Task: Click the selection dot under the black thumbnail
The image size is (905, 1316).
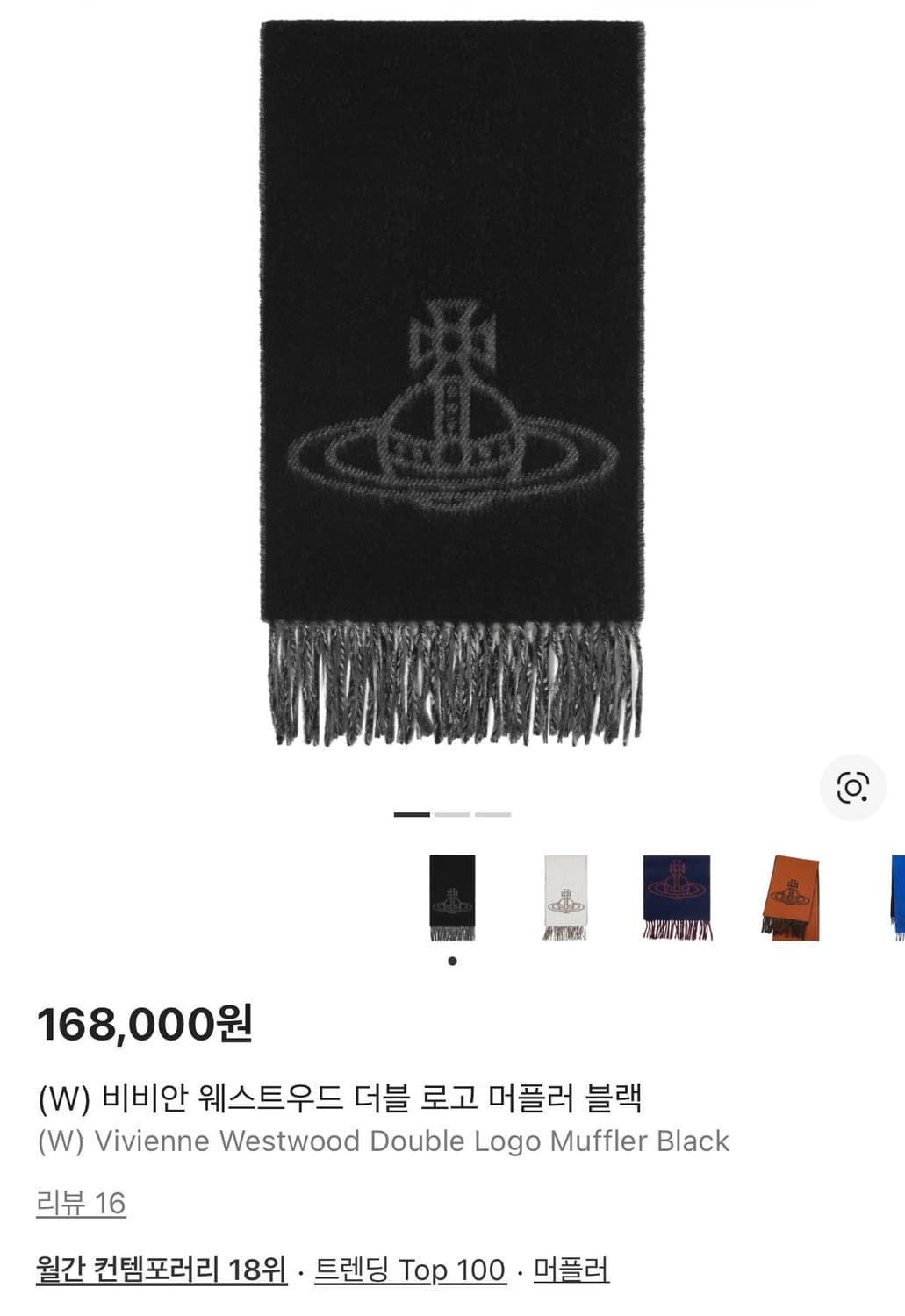Action: tap(451, 960)
